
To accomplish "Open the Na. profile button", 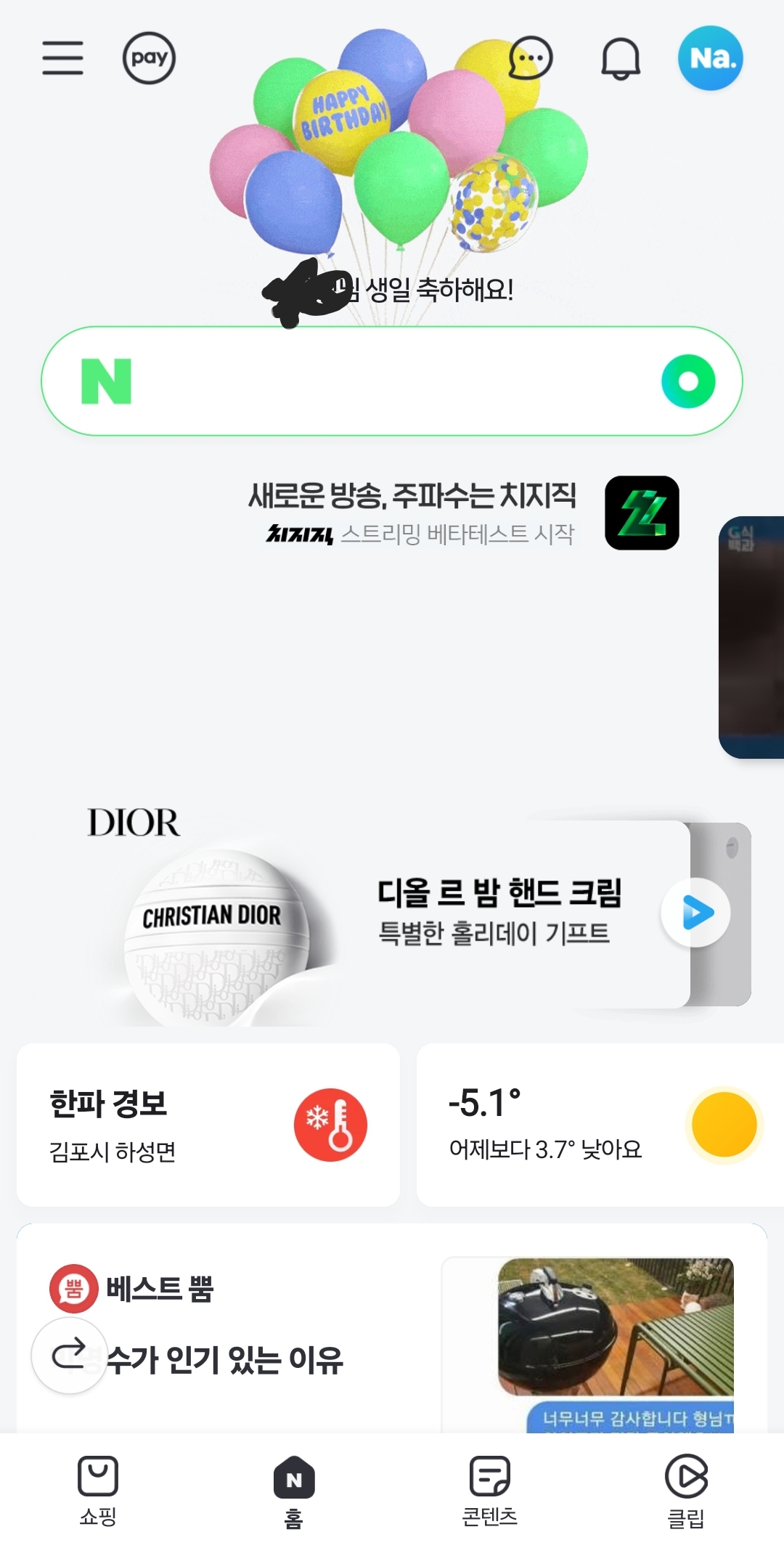I will (x=711, y=58).
